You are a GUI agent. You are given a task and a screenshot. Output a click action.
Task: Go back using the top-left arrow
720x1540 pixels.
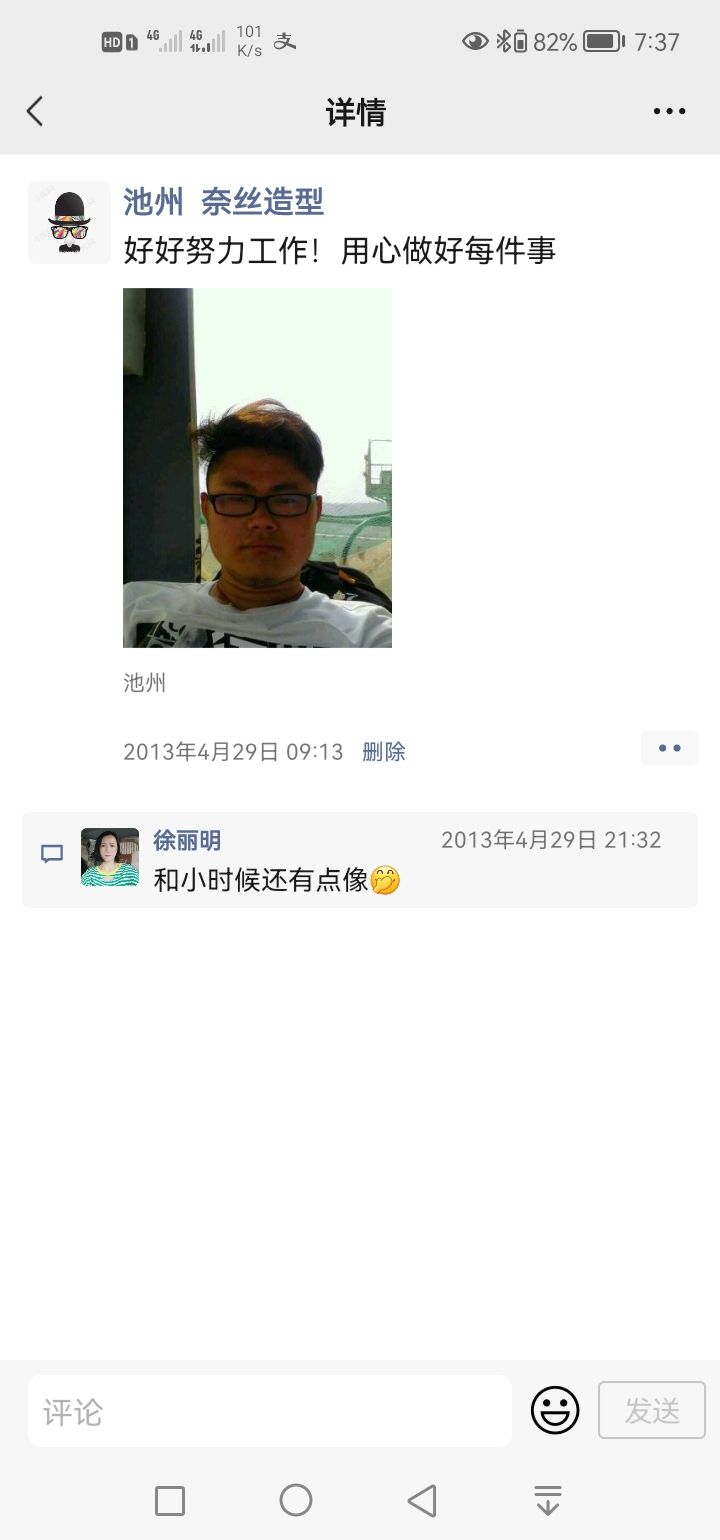pos(36,111)
